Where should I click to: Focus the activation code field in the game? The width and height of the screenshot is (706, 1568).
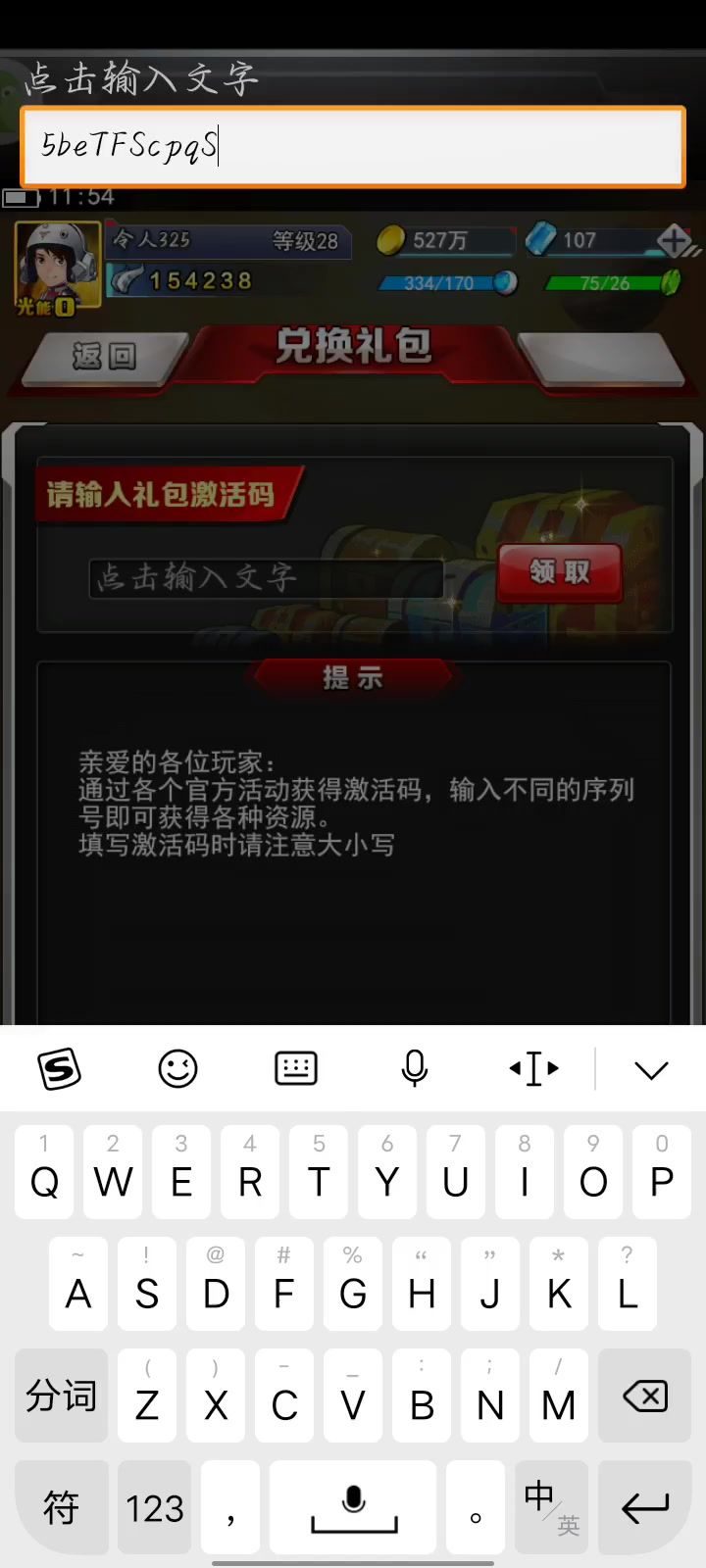[x=265, y=577]
